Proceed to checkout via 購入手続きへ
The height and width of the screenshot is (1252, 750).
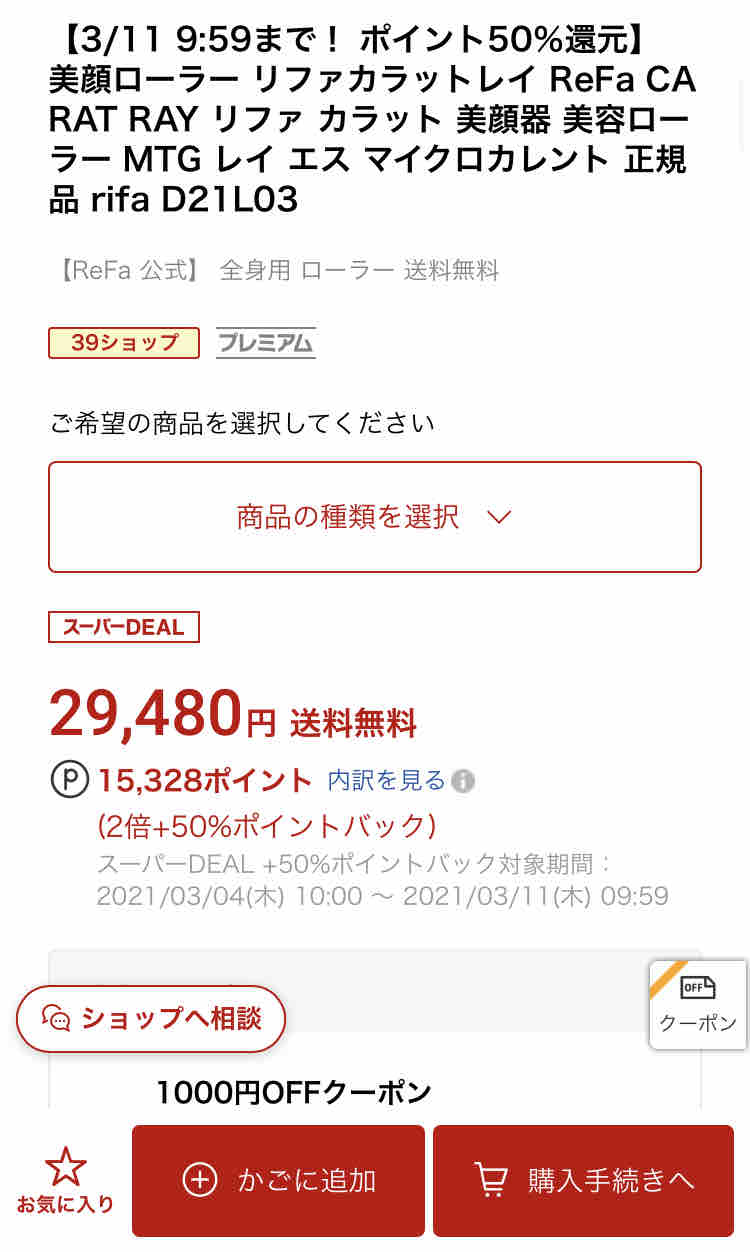tap(583, 1181)
